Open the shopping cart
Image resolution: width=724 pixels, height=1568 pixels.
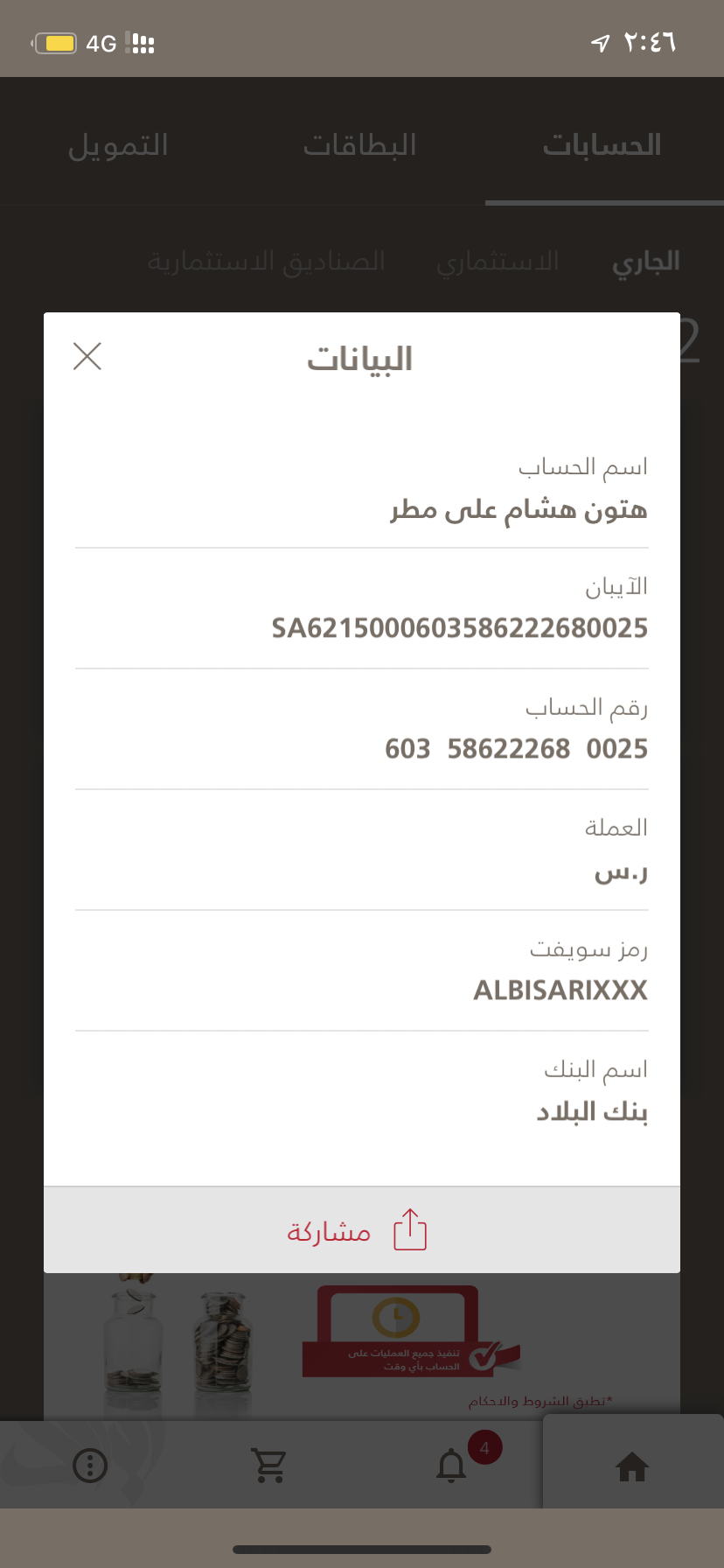click(x=268, y=1465)
